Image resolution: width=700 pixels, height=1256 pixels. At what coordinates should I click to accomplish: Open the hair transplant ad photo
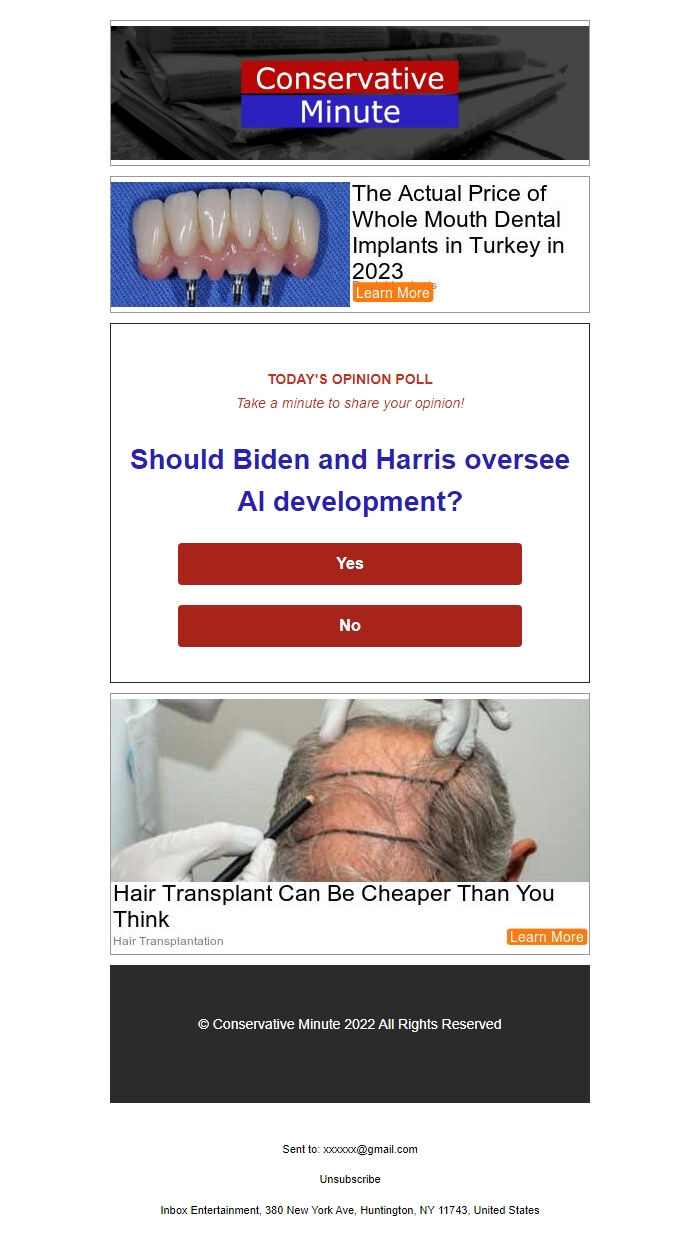(349, 790)
